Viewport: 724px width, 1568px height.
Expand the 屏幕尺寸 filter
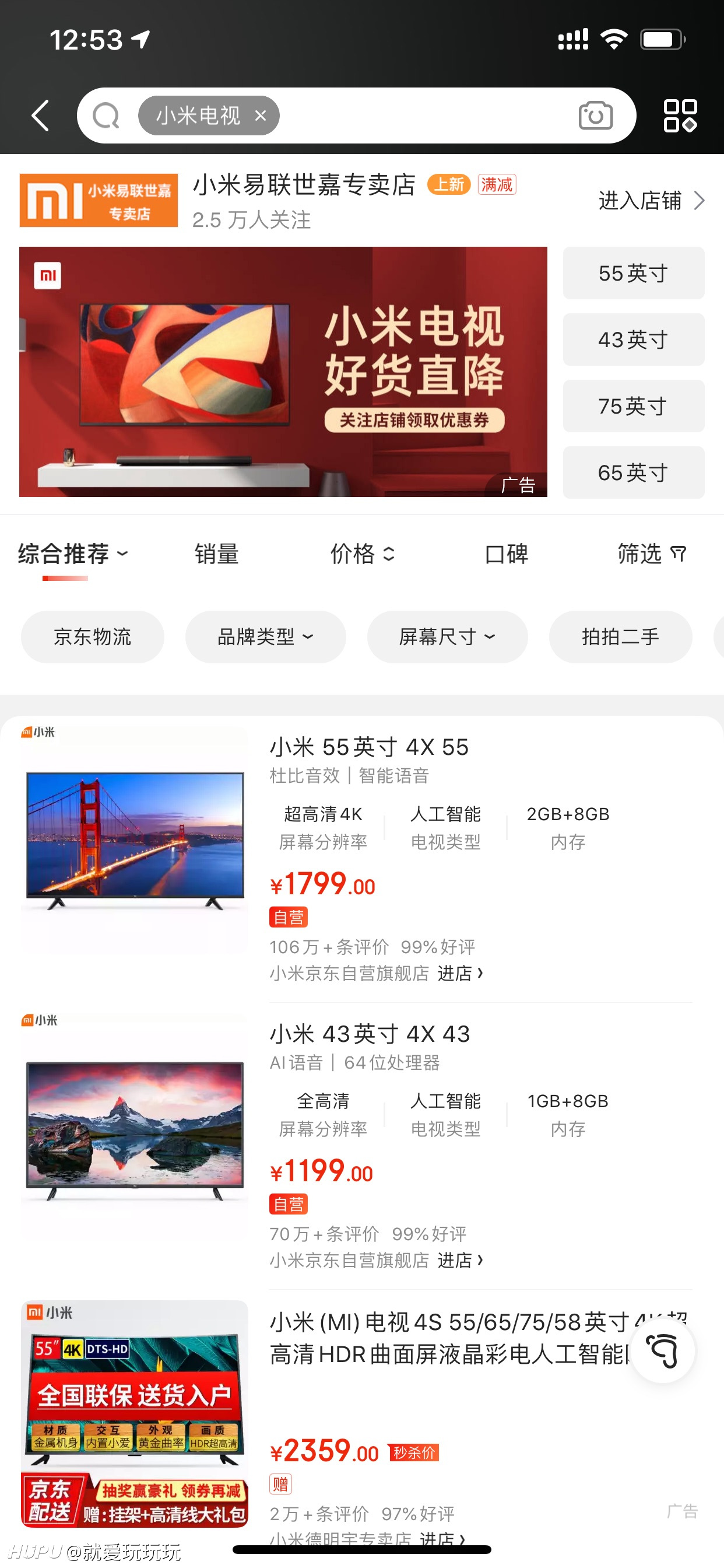[447, 636]
